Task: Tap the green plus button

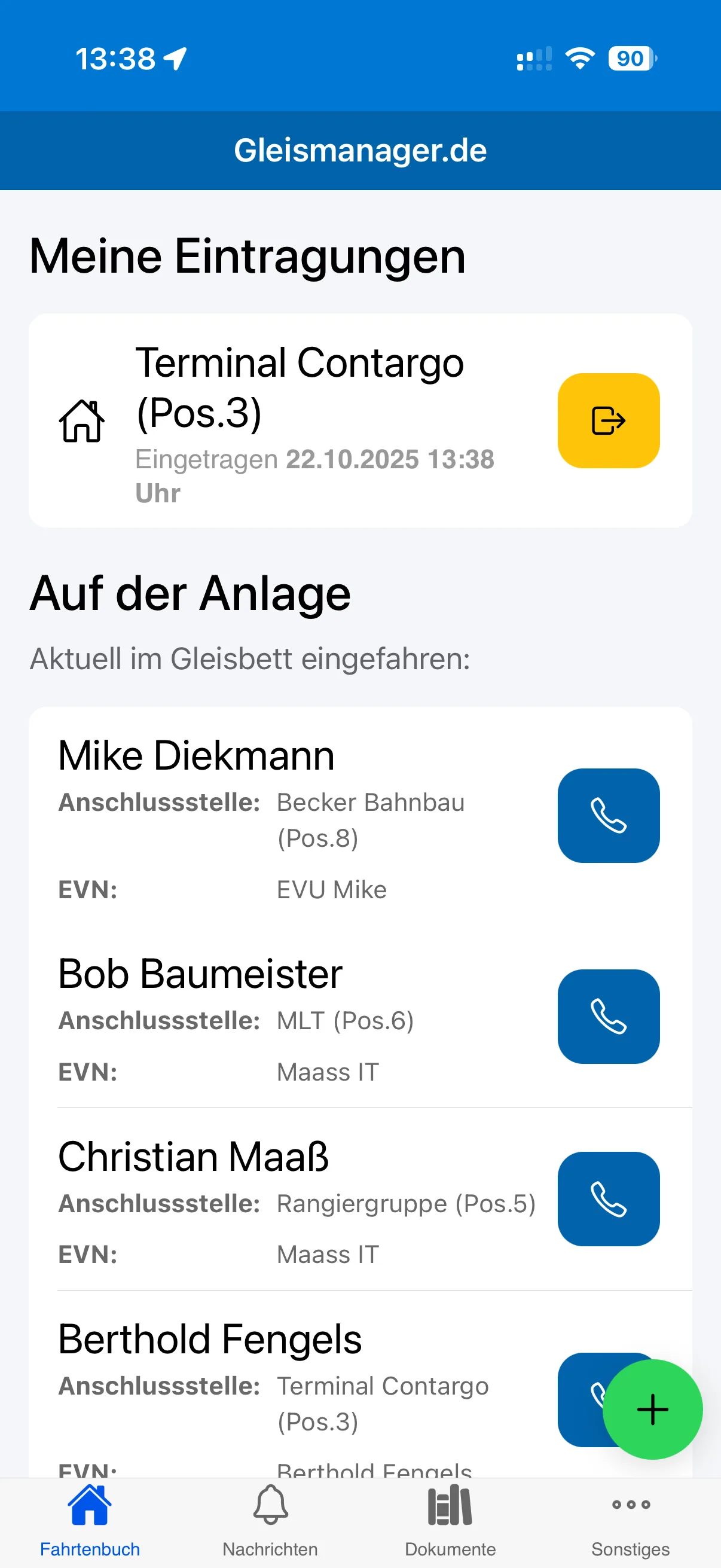Action: click(x=652, y=1409)
